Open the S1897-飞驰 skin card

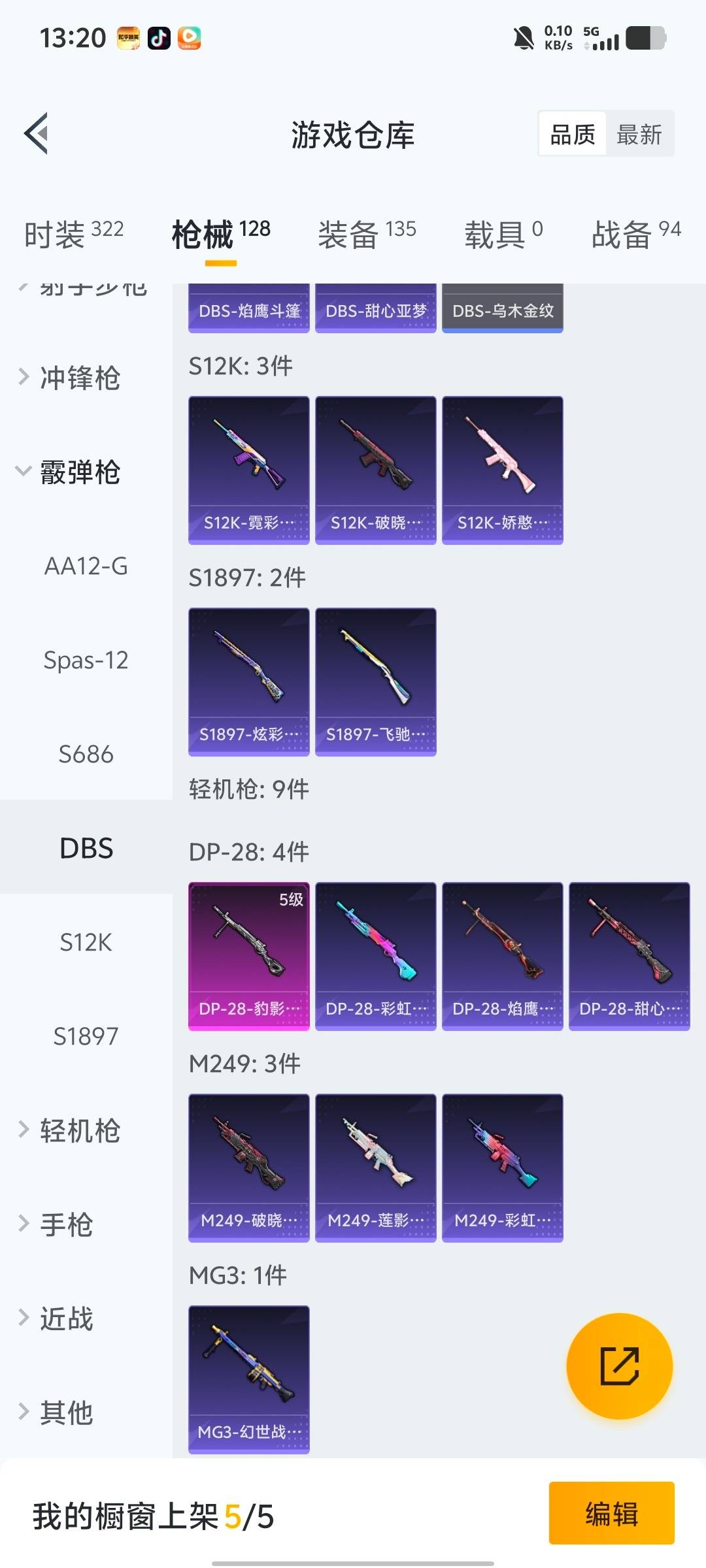[375, 681]
